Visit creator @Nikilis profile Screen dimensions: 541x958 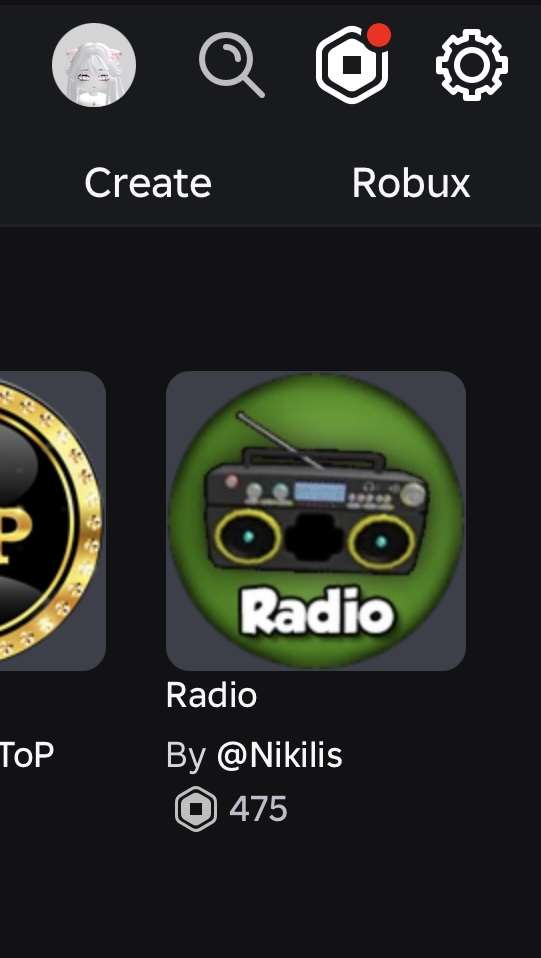point(279,756)
